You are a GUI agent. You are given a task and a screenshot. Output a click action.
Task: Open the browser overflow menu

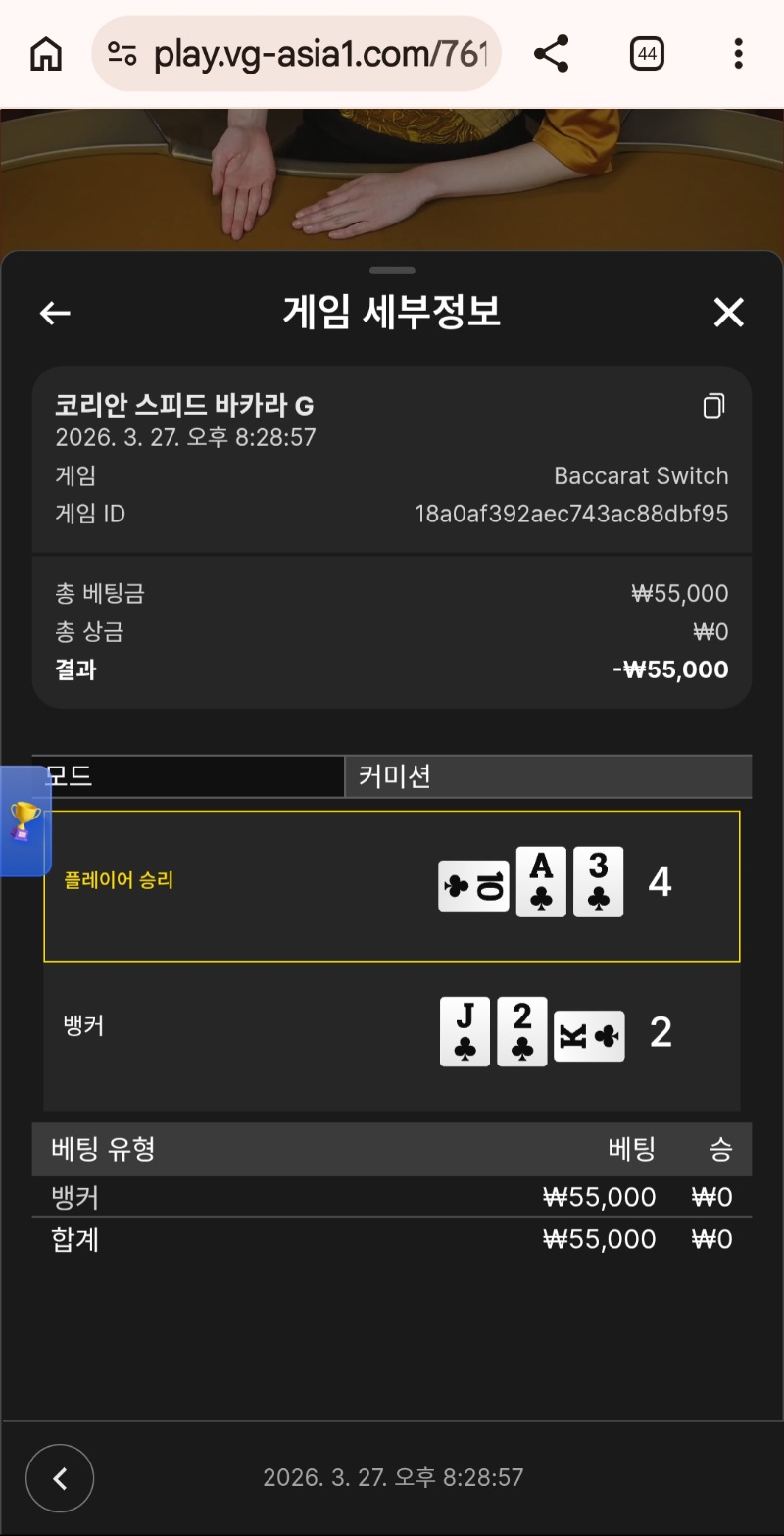click(x=738, y=54)
